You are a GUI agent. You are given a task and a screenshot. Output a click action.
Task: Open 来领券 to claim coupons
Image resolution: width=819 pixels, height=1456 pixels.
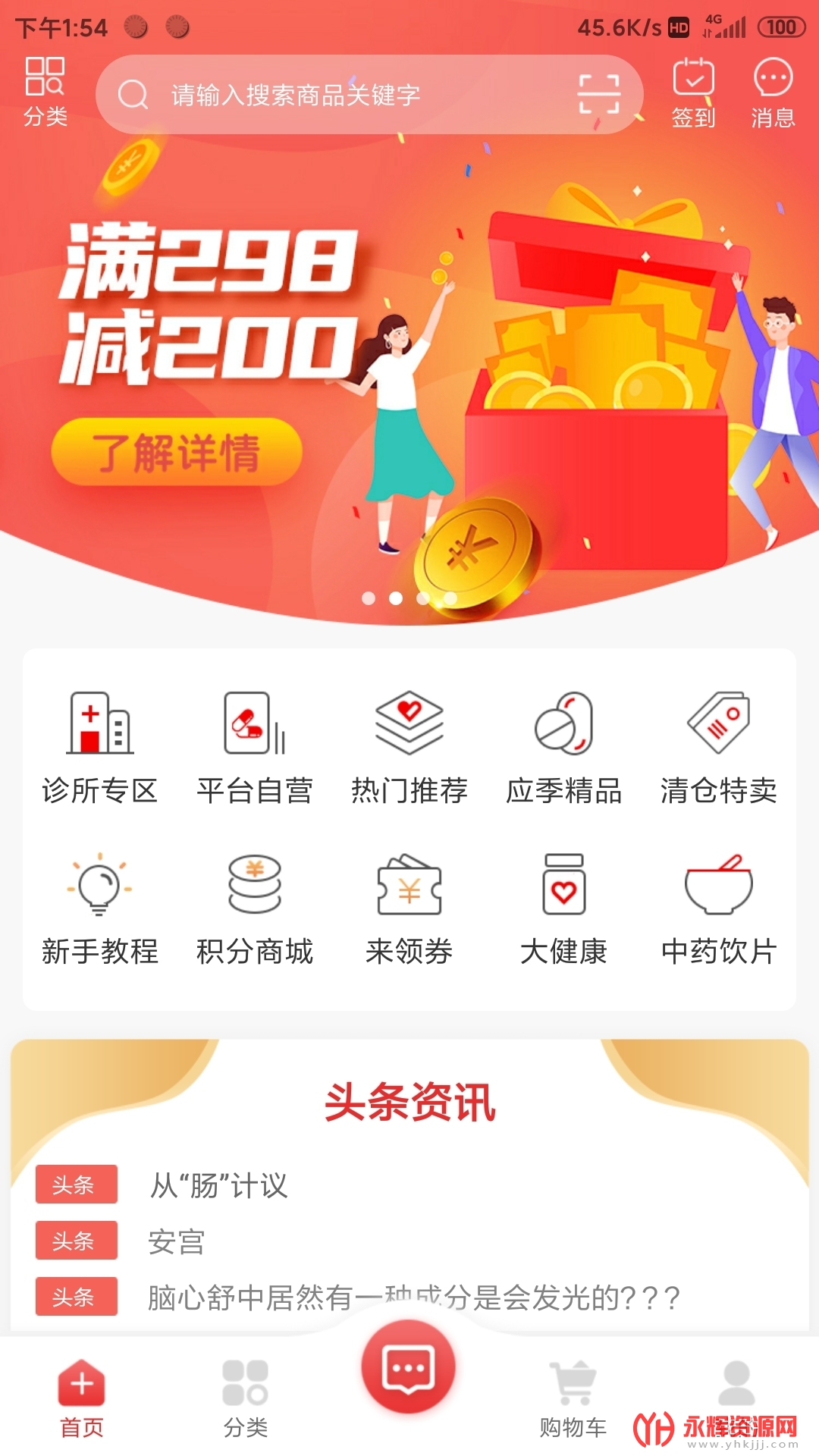(409, 908)
